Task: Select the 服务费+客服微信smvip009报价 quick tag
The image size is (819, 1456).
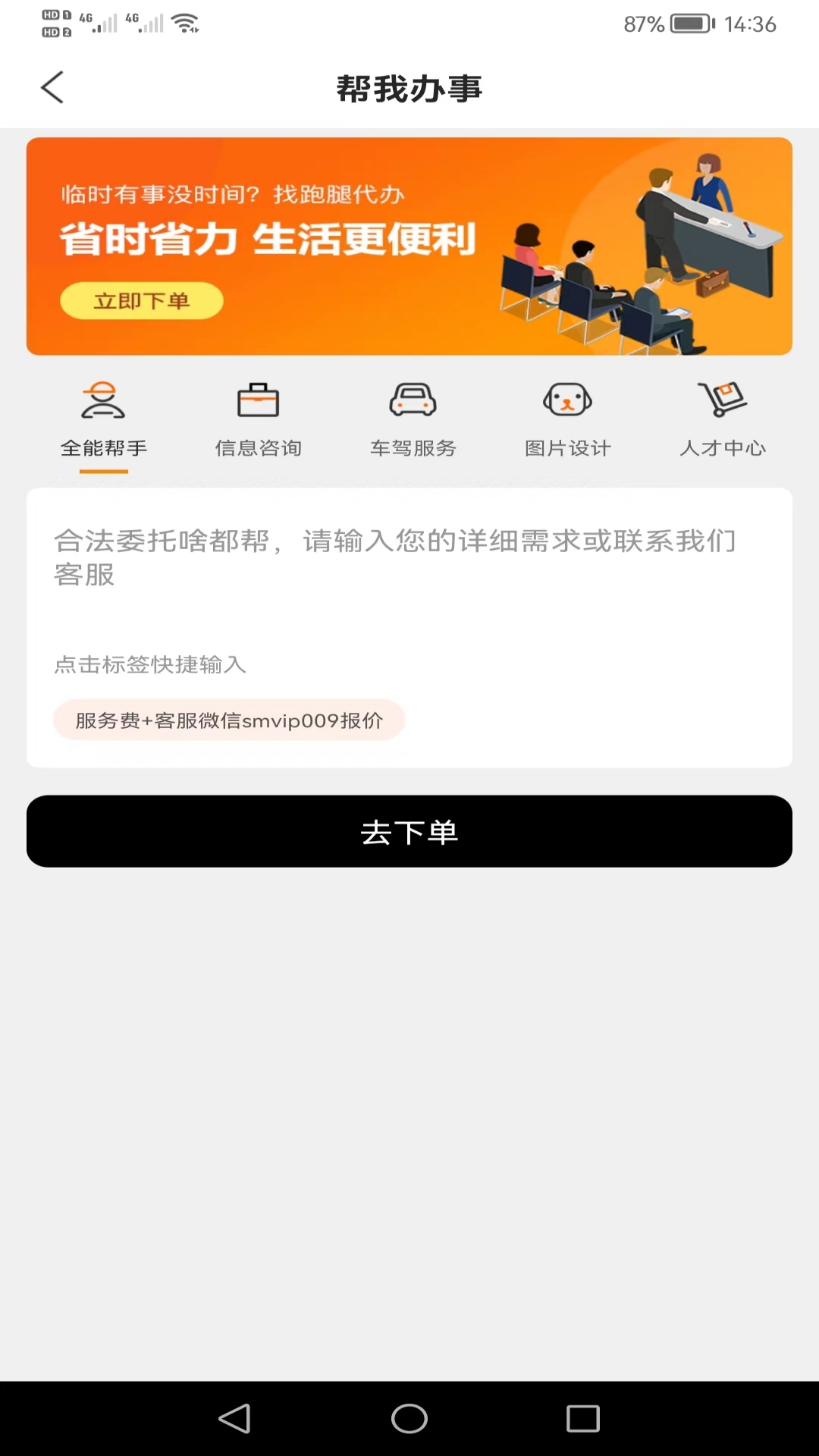Action: click(228, 720)
